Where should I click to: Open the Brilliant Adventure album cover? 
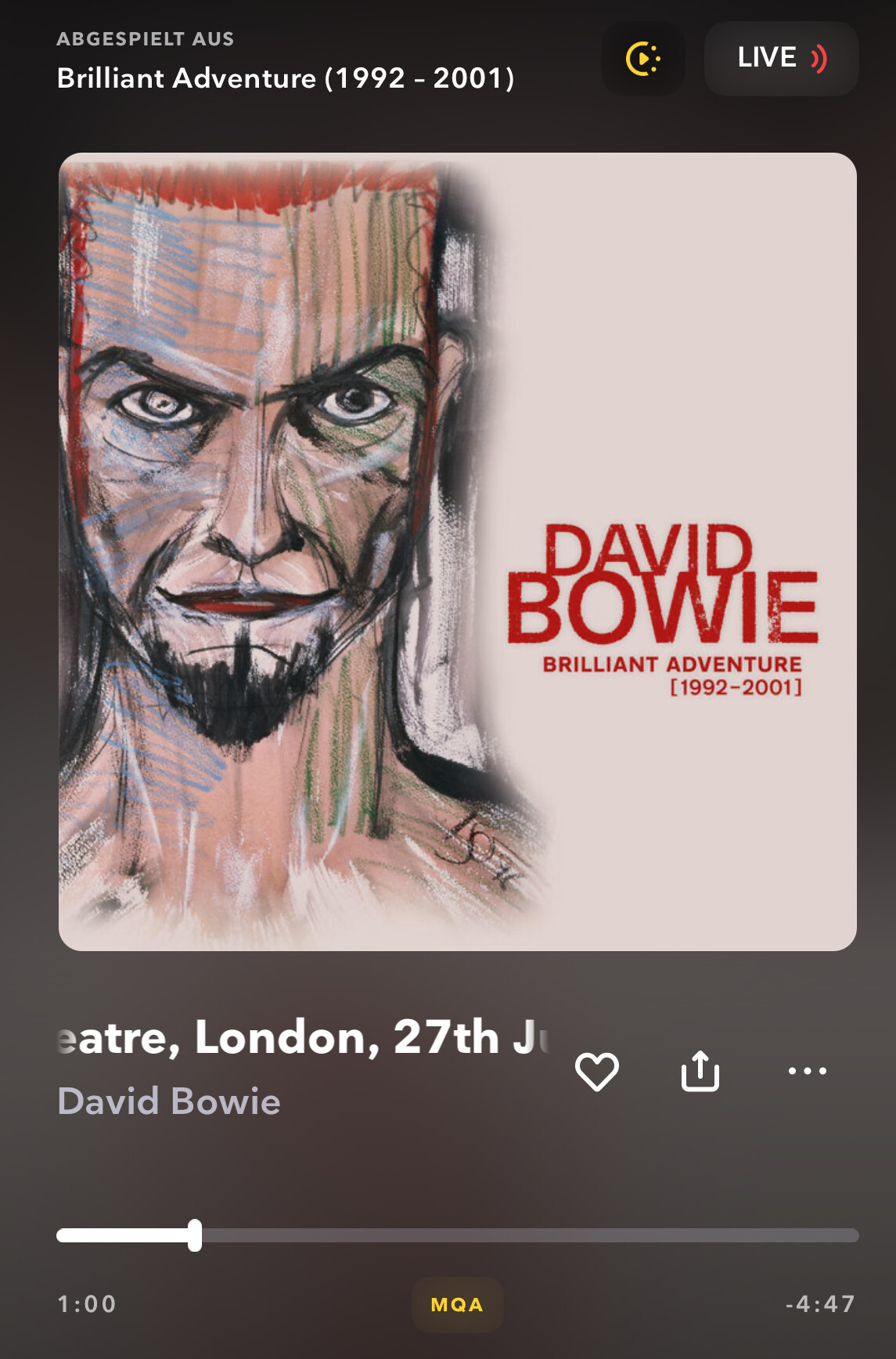coord(457,551)
